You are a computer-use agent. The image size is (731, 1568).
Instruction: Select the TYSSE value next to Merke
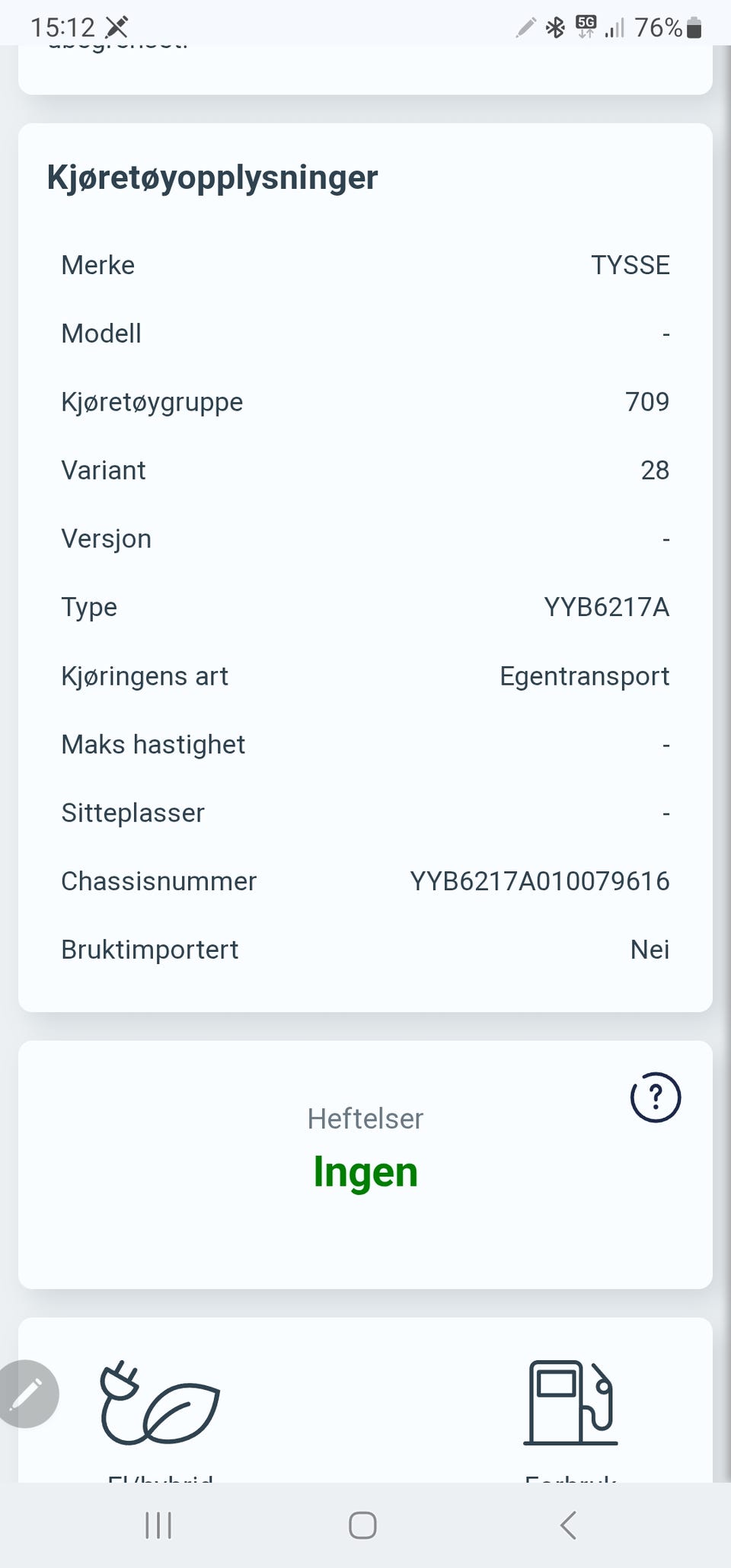(630, 265)
